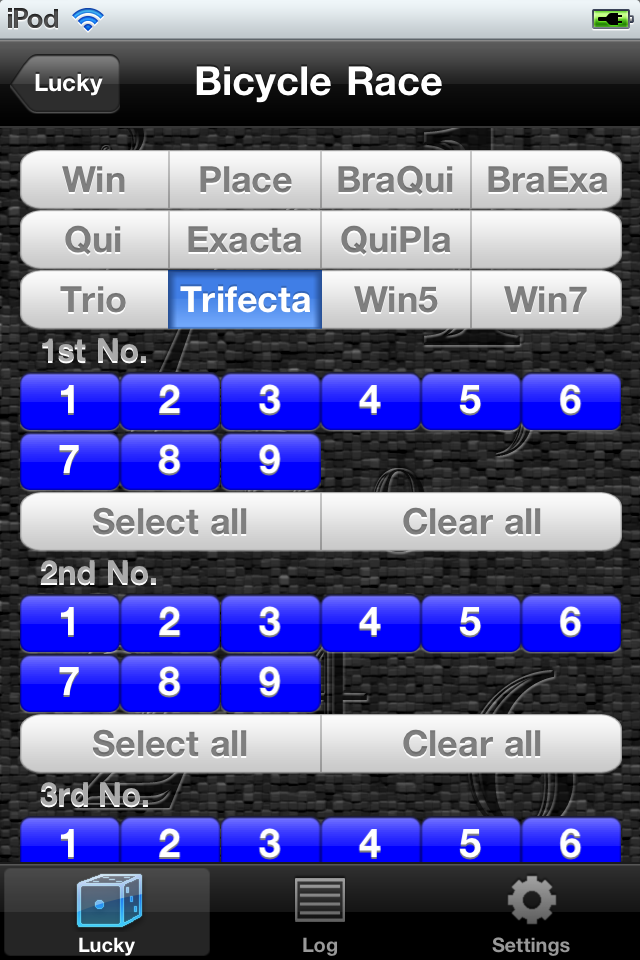The height and width of the screenshot is (960, 640).
Task: Toggle number 4 under 1st No.
Action: (x=370, y=401)
